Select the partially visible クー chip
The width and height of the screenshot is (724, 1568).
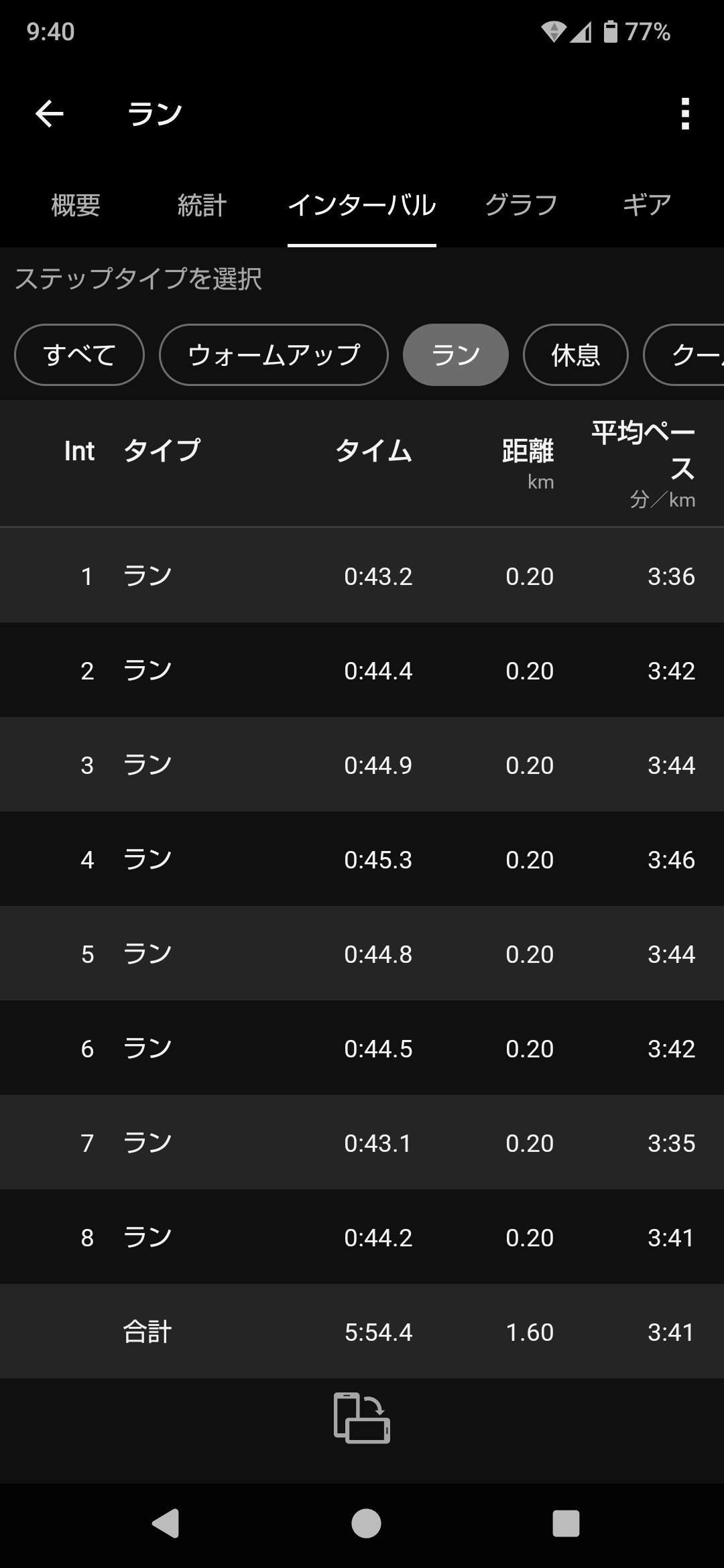pos(690,355)
